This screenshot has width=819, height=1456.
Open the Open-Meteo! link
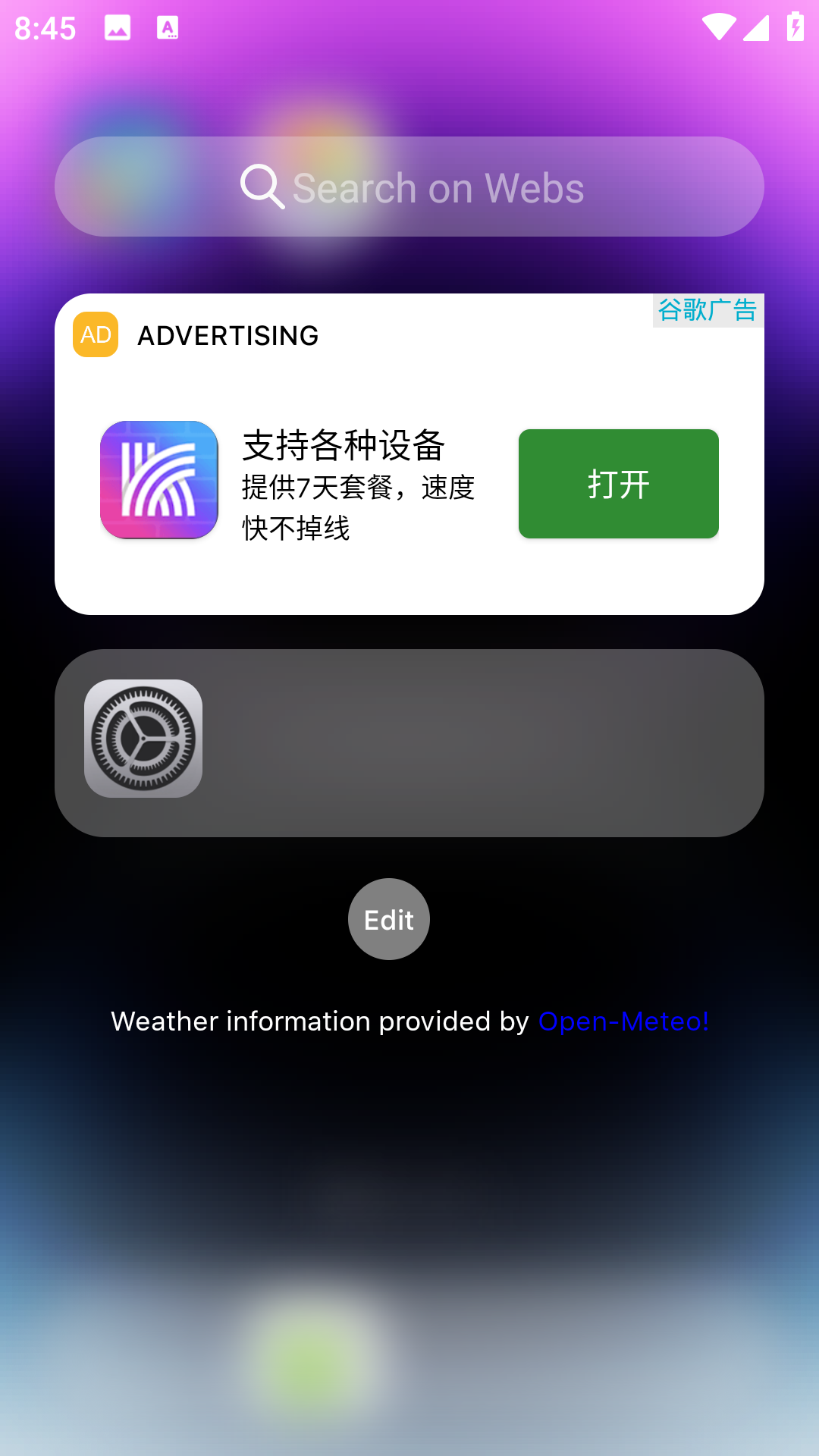point(623,1021)
